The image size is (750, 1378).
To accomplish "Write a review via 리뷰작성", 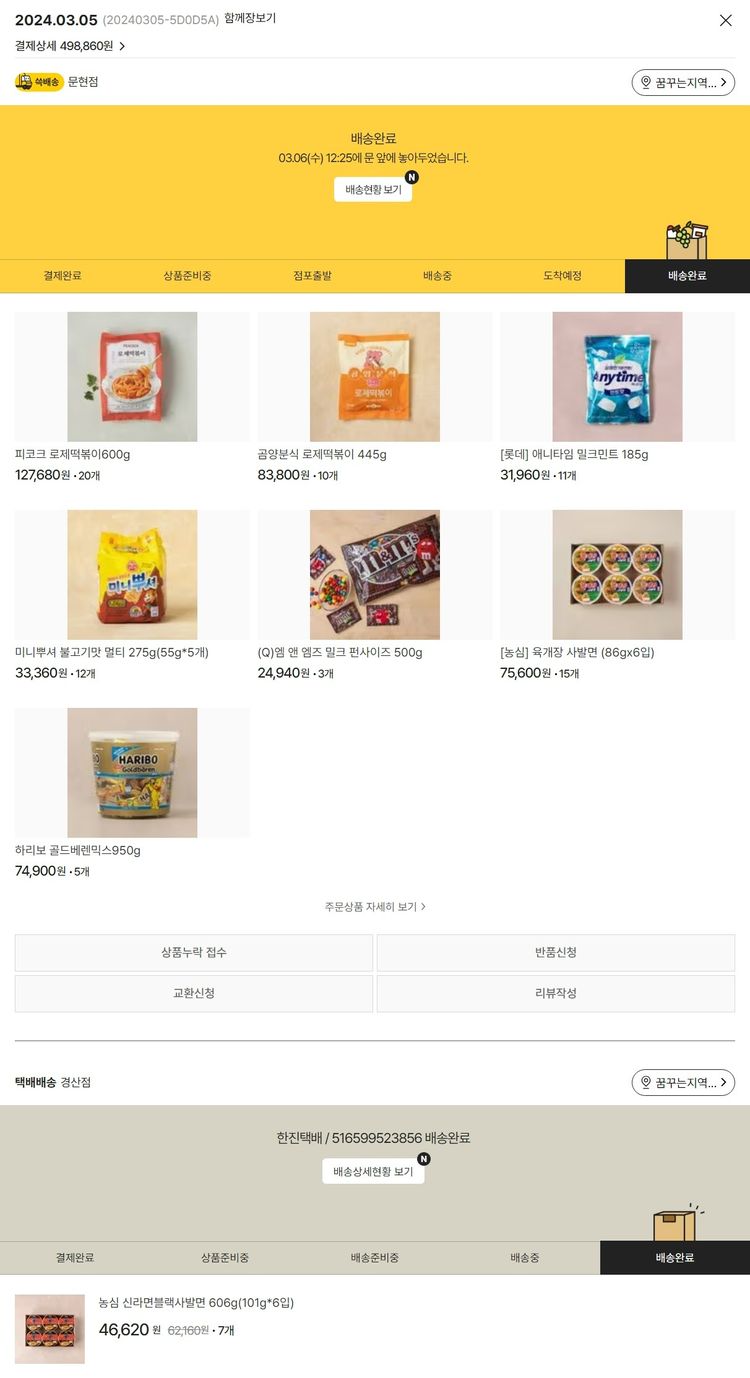I will (556, 994).
